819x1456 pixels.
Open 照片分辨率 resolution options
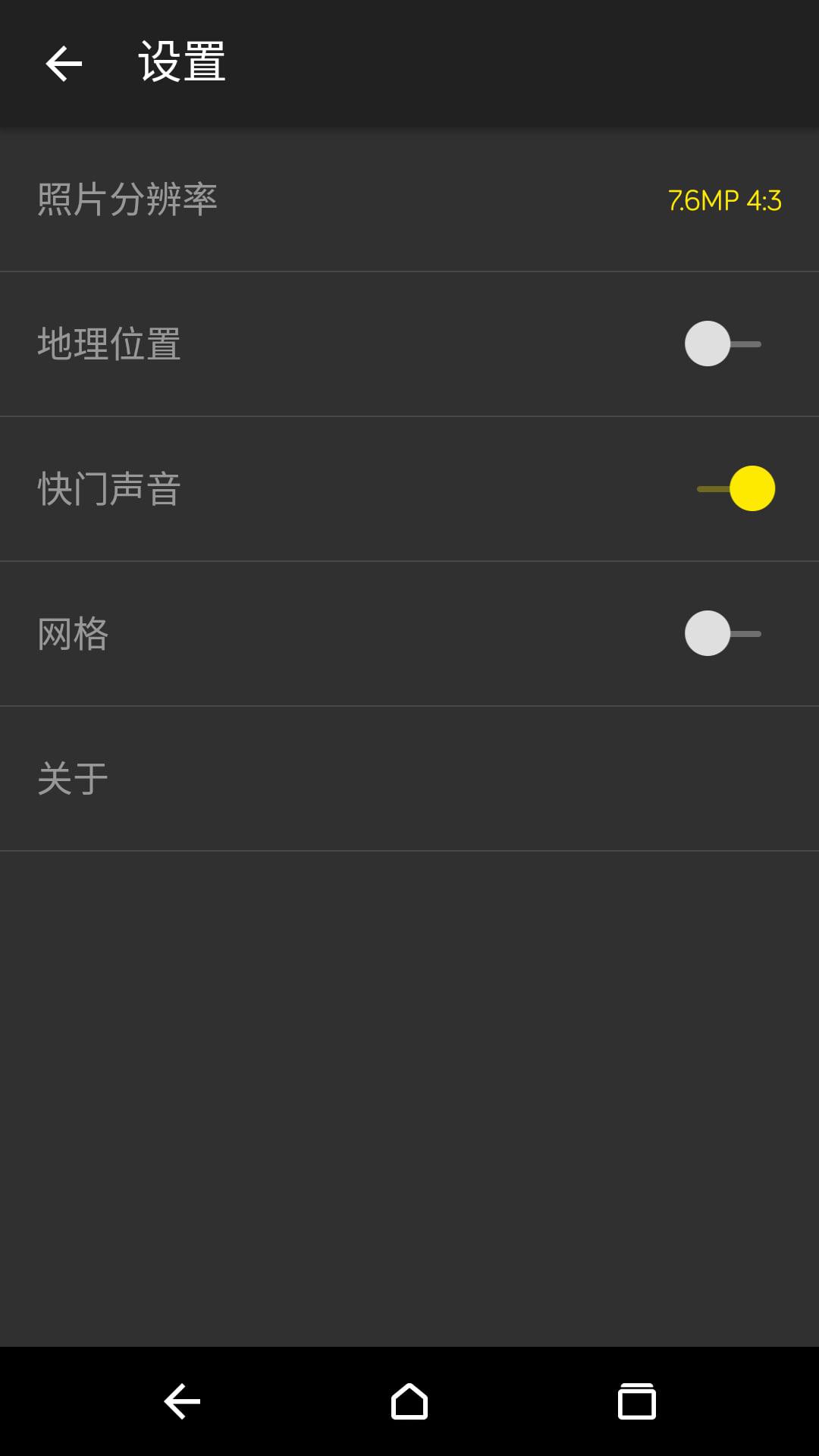point(409,200)
